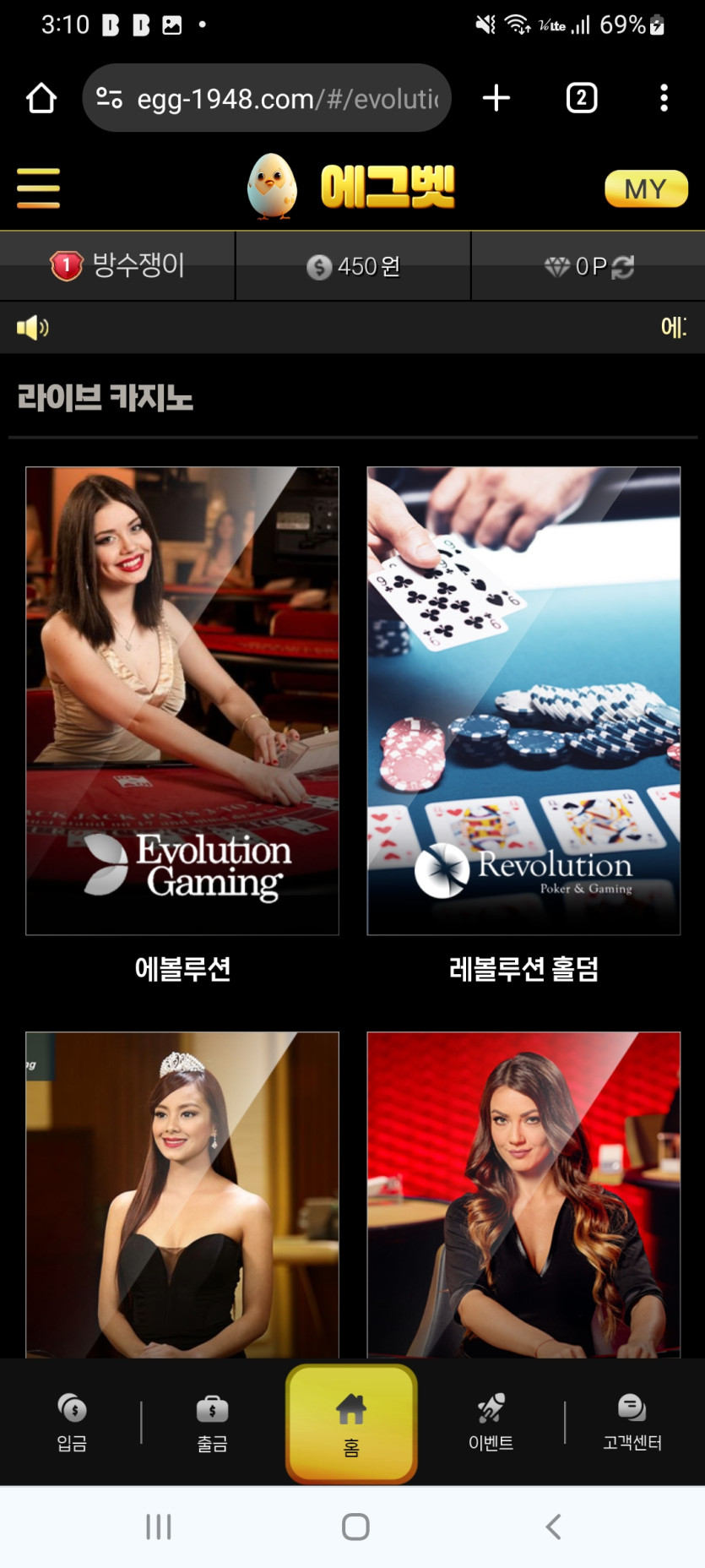The height and width of the screenshot is (1568, 705).
Task: Go to the 출금 withdrawal tab
Action: pyautogui.click(x=212, y=1424)
